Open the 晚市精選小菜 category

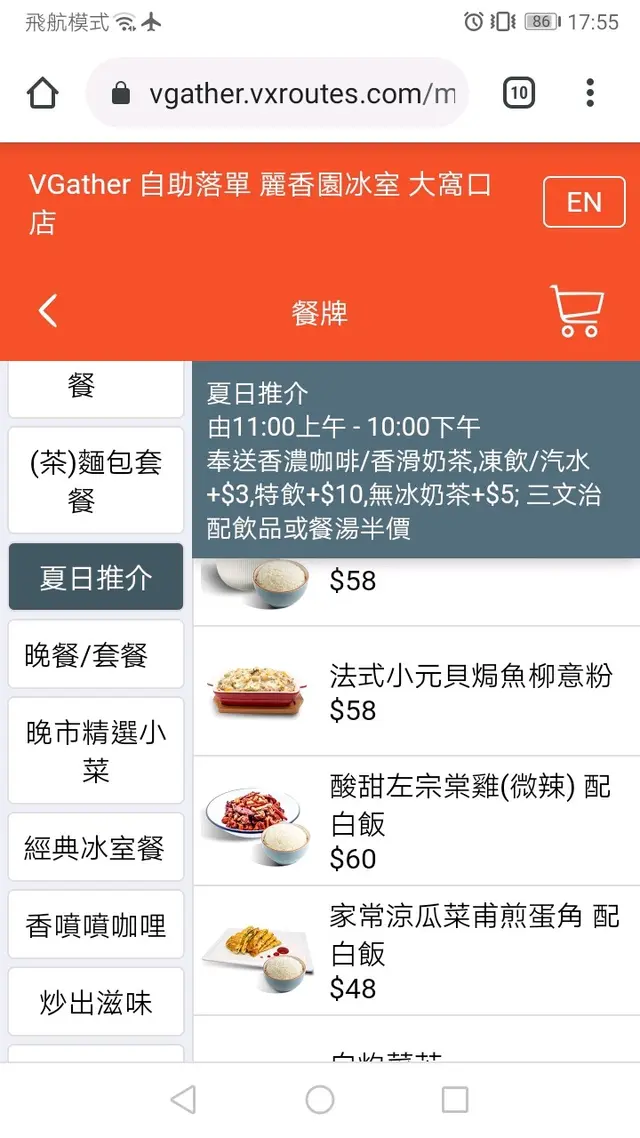pyautogui.click(x=96, y=751)
